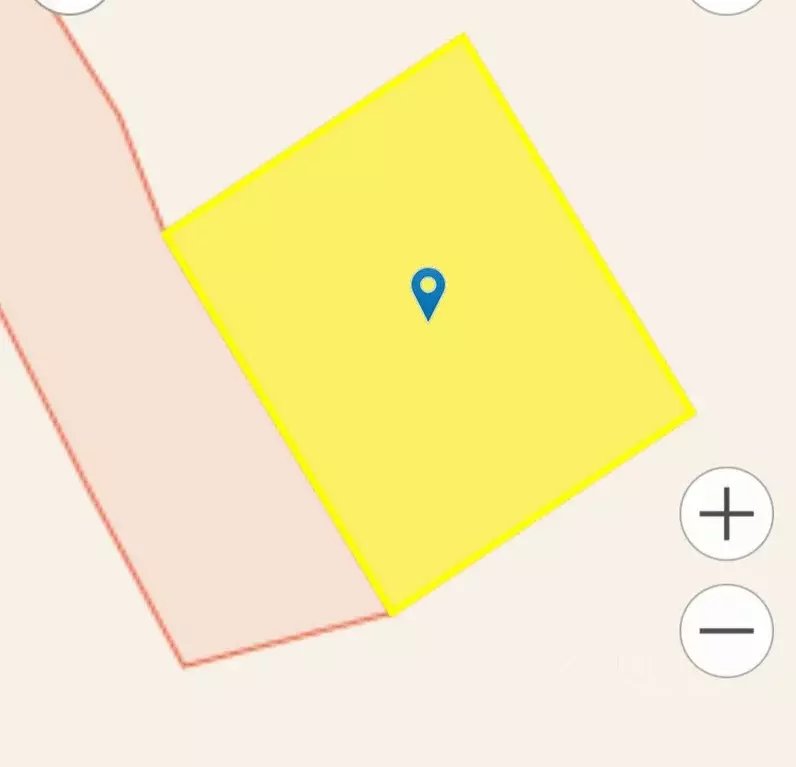Zoom in with the plus button
The height and width of the screenshot is (767, 796).
[x=726, y=514]
